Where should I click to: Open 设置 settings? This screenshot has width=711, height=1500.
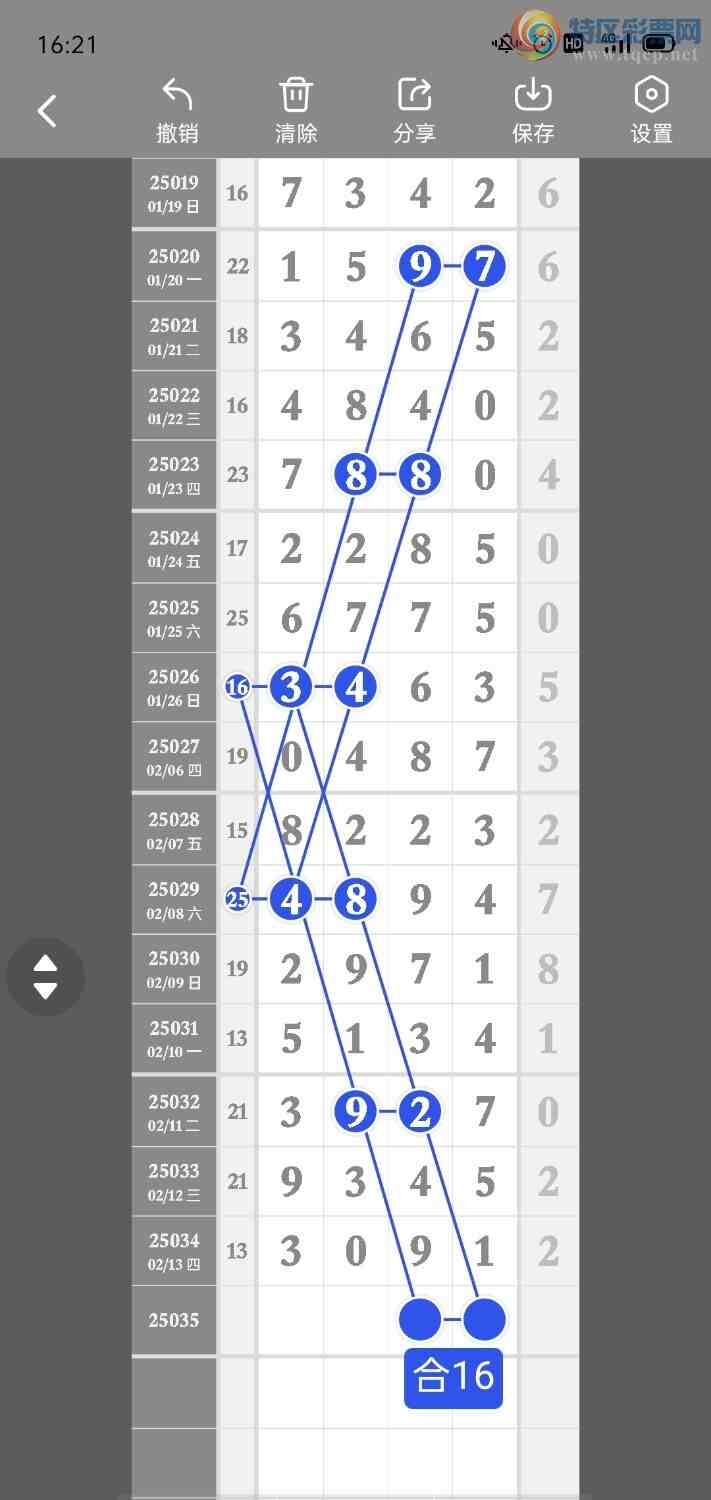click(651, 111)
